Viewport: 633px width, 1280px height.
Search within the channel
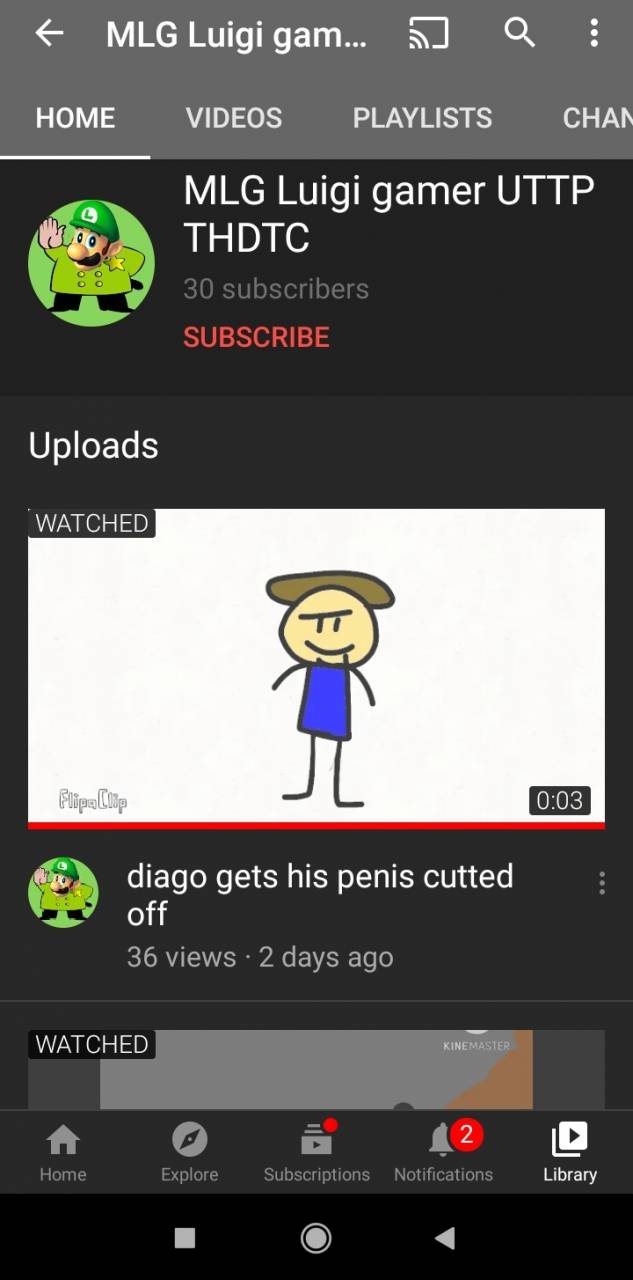click(x=519, y=34)
